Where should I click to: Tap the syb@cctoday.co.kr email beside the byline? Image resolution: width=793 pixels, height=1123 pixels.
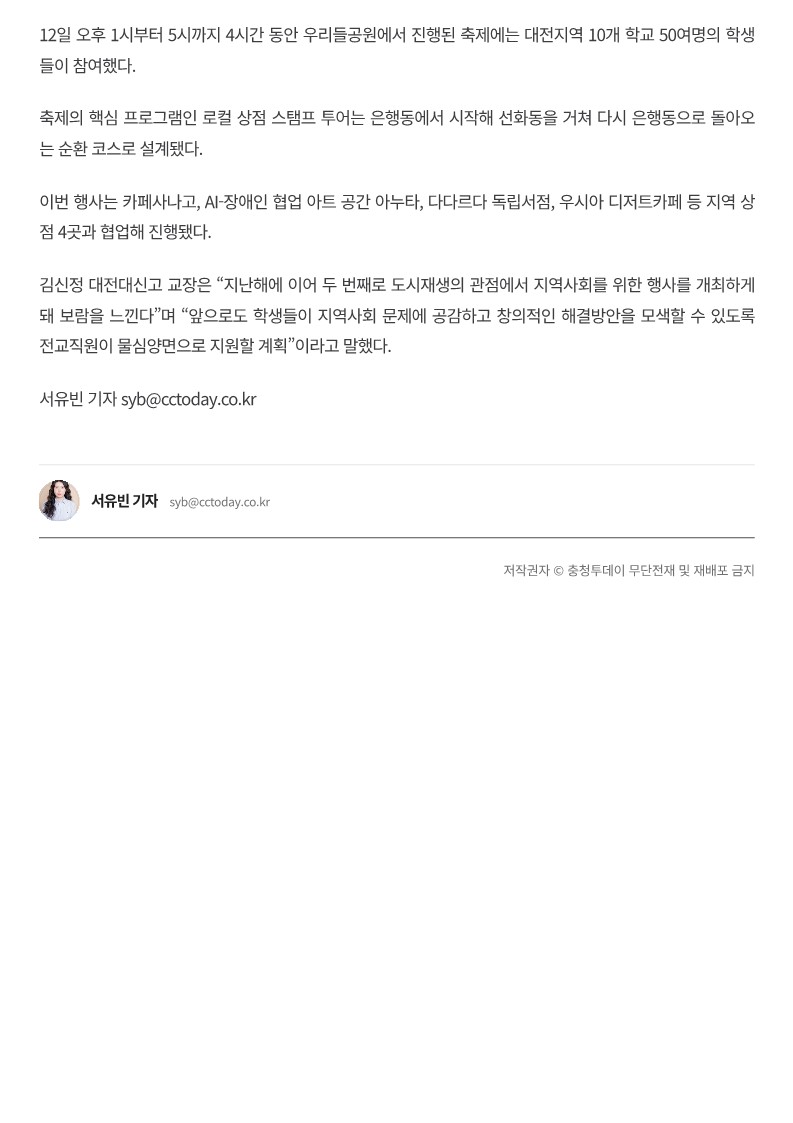(219, 502)
